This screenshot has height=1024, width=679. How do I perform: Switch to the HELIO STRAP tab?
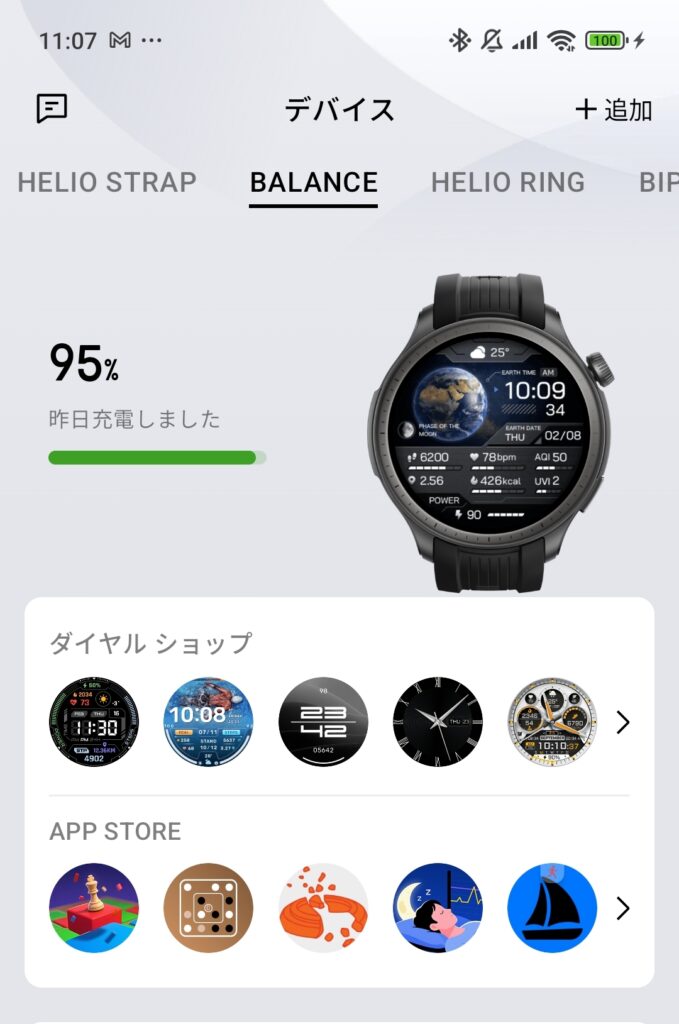pos(107,182)
